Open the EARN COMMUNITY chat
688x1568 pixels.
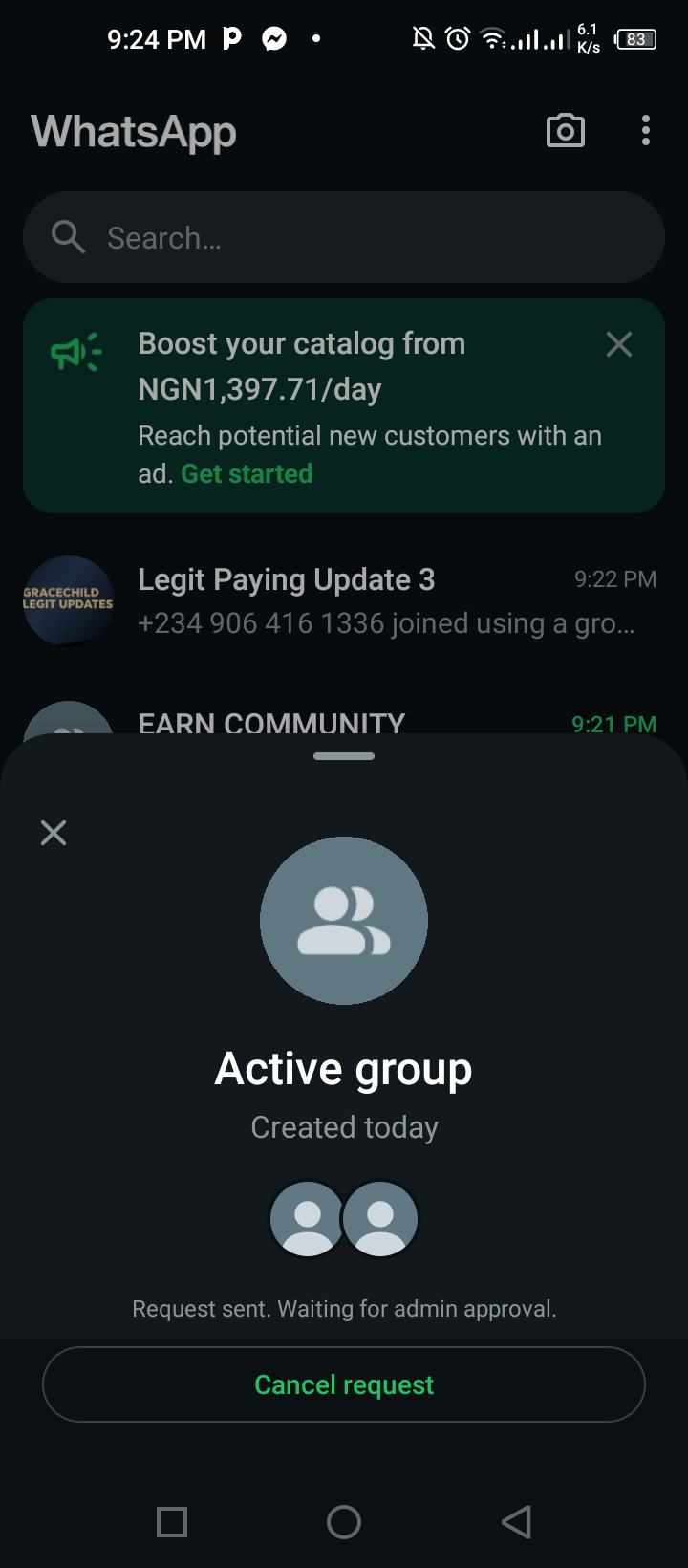pyautogui.click(x=287, y=721)
